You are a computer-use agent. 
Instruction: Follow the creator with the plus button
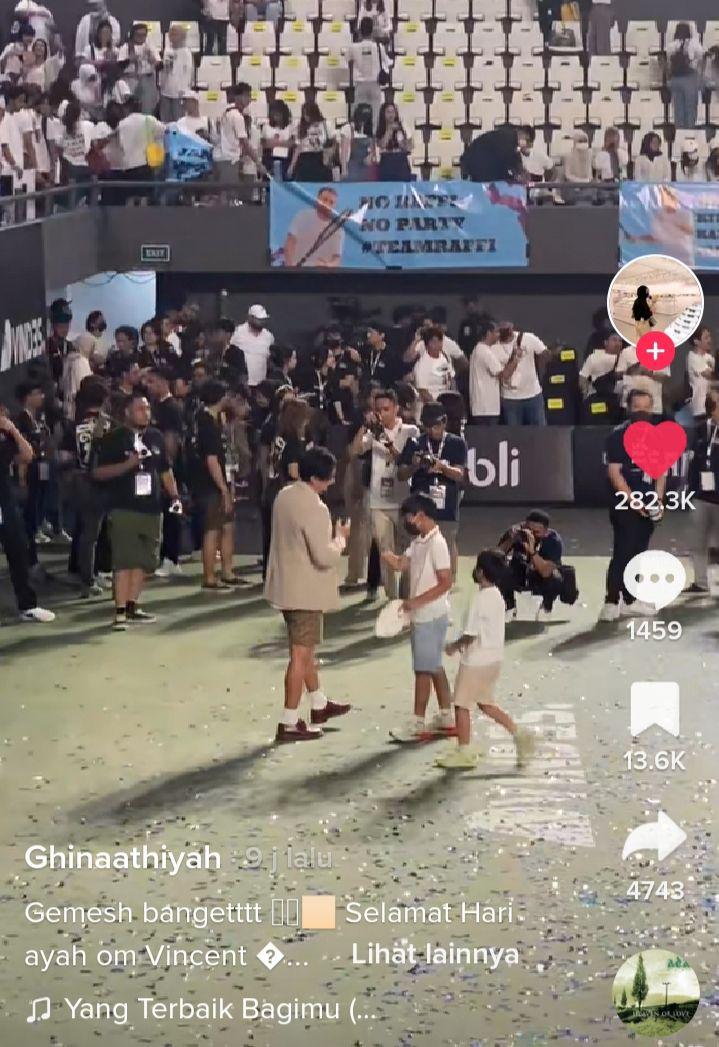point(655,352)
